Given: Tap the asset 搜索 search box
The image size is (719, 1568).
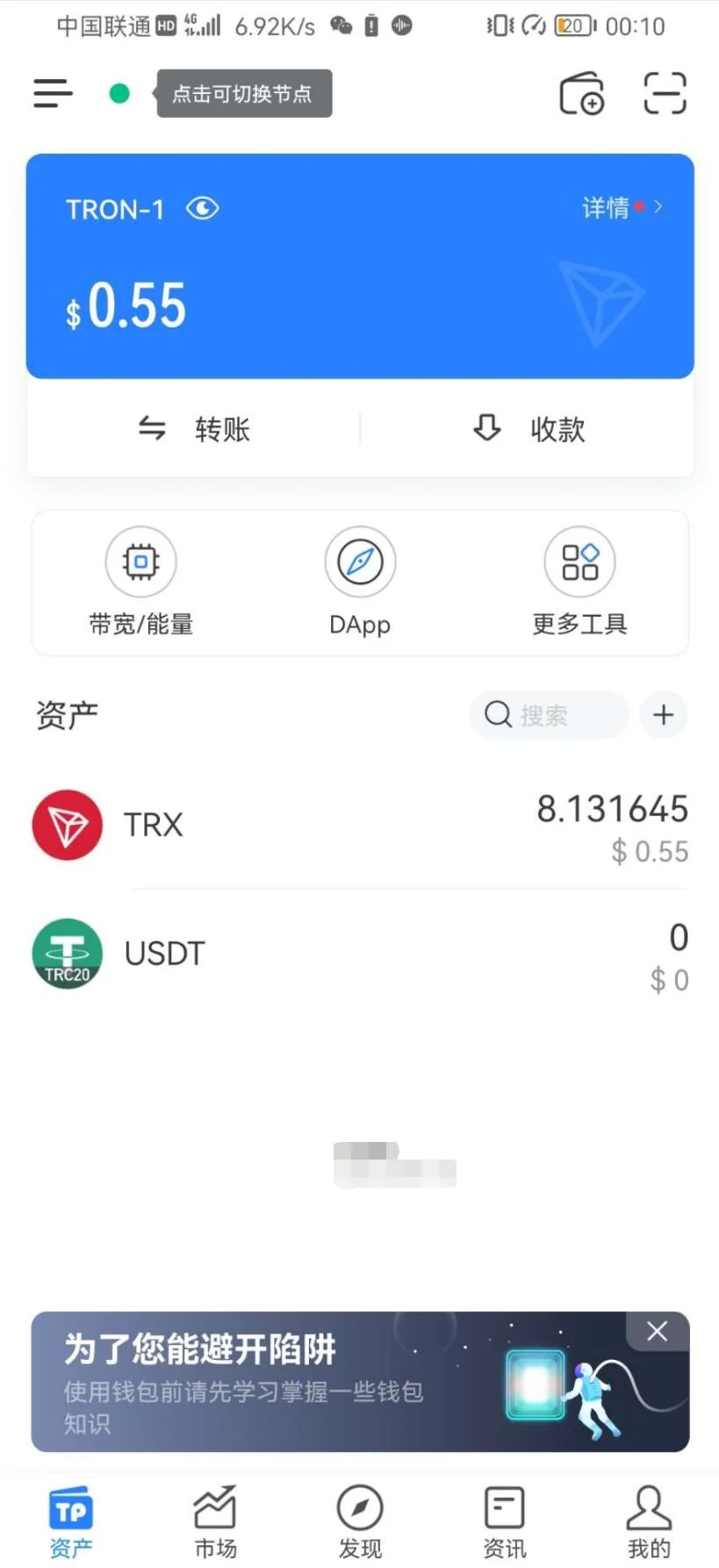Looking at the screenshot, I should (x=548, y=715).
